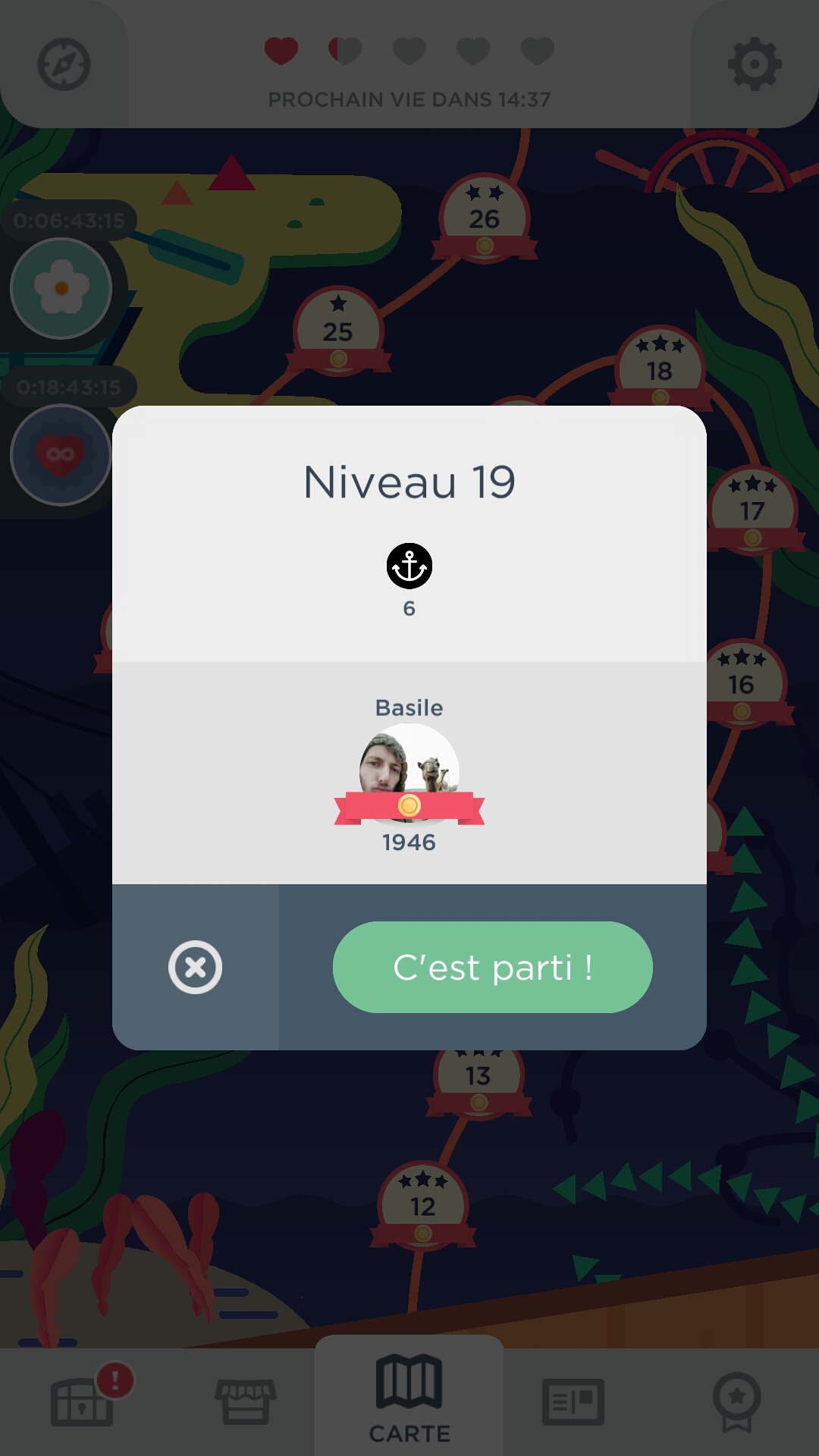The height and width of the screenshot is (1456, 819).
Task: Open the settings gear
Action: [x=754, y=64]
